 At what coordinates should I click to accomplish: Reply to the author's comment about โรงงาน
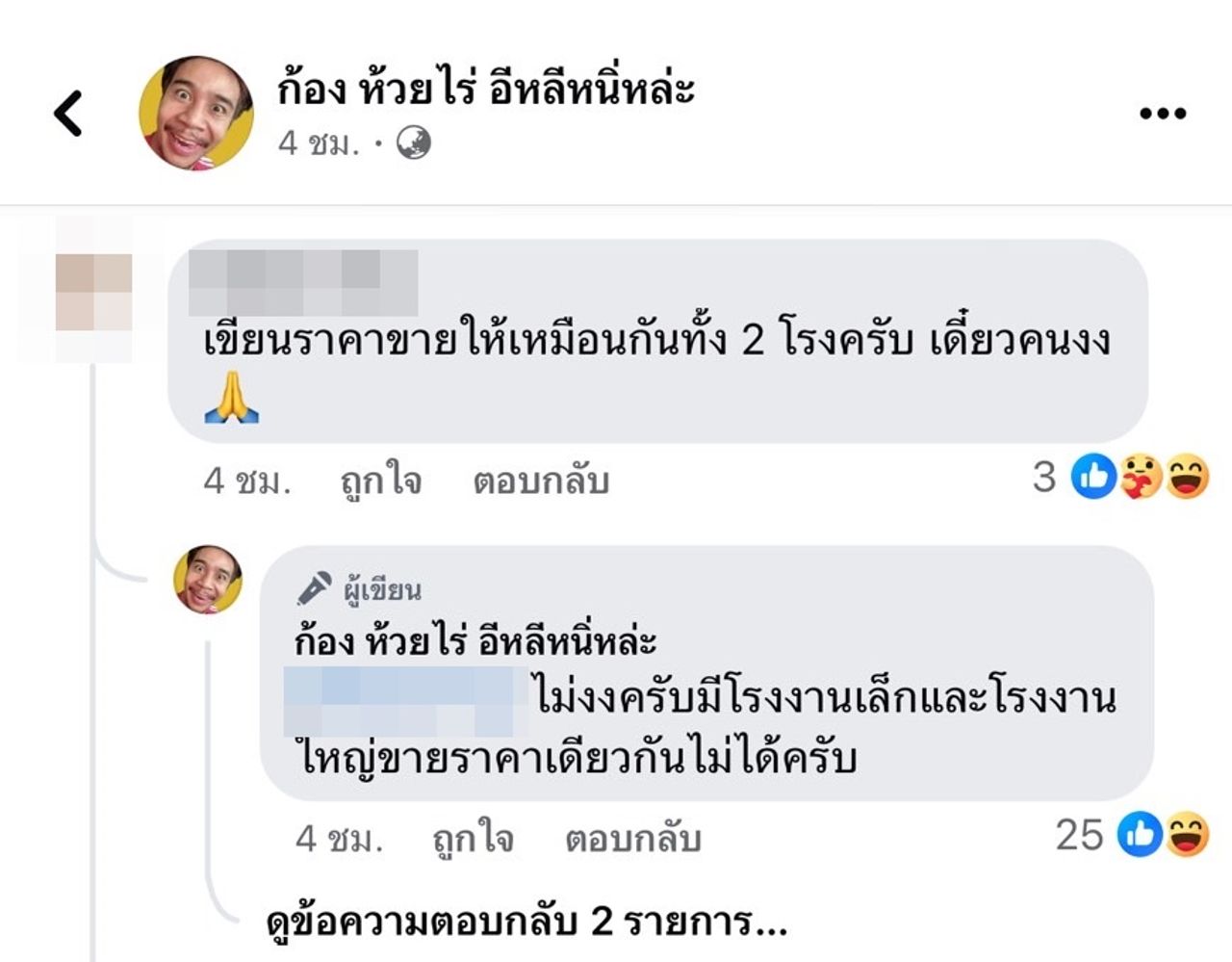click(632, 838)
